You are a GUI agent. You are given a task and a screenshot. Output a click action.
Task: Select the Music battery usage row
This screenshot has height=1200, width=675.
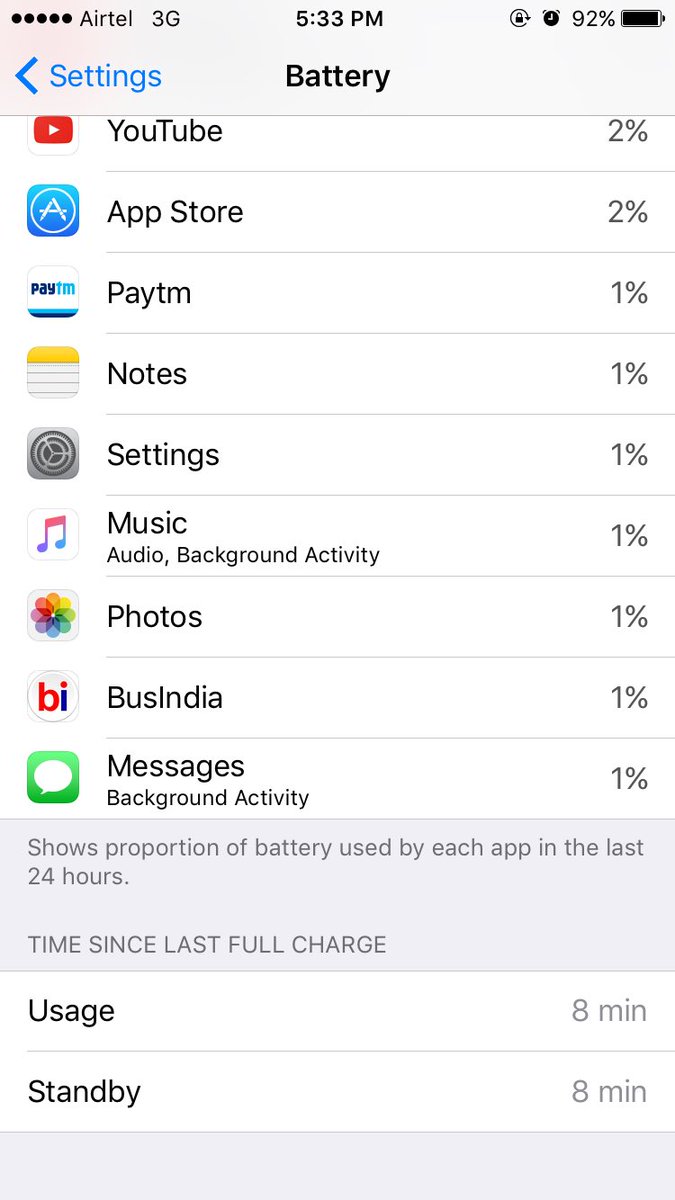pos(337,536)
